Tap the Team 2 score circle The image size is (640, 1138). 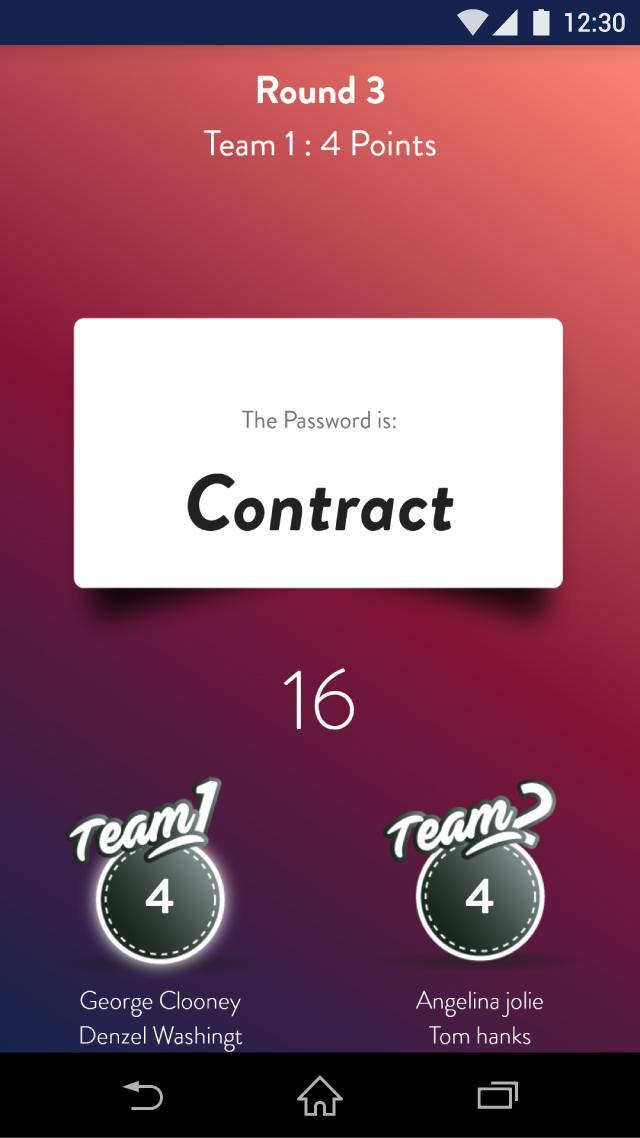coord(480,898)
